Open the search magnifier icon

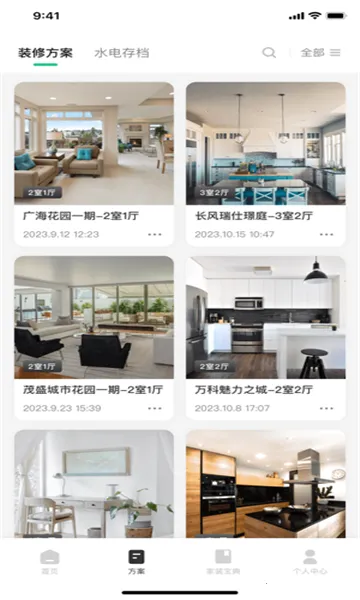[x=269, y=52]
